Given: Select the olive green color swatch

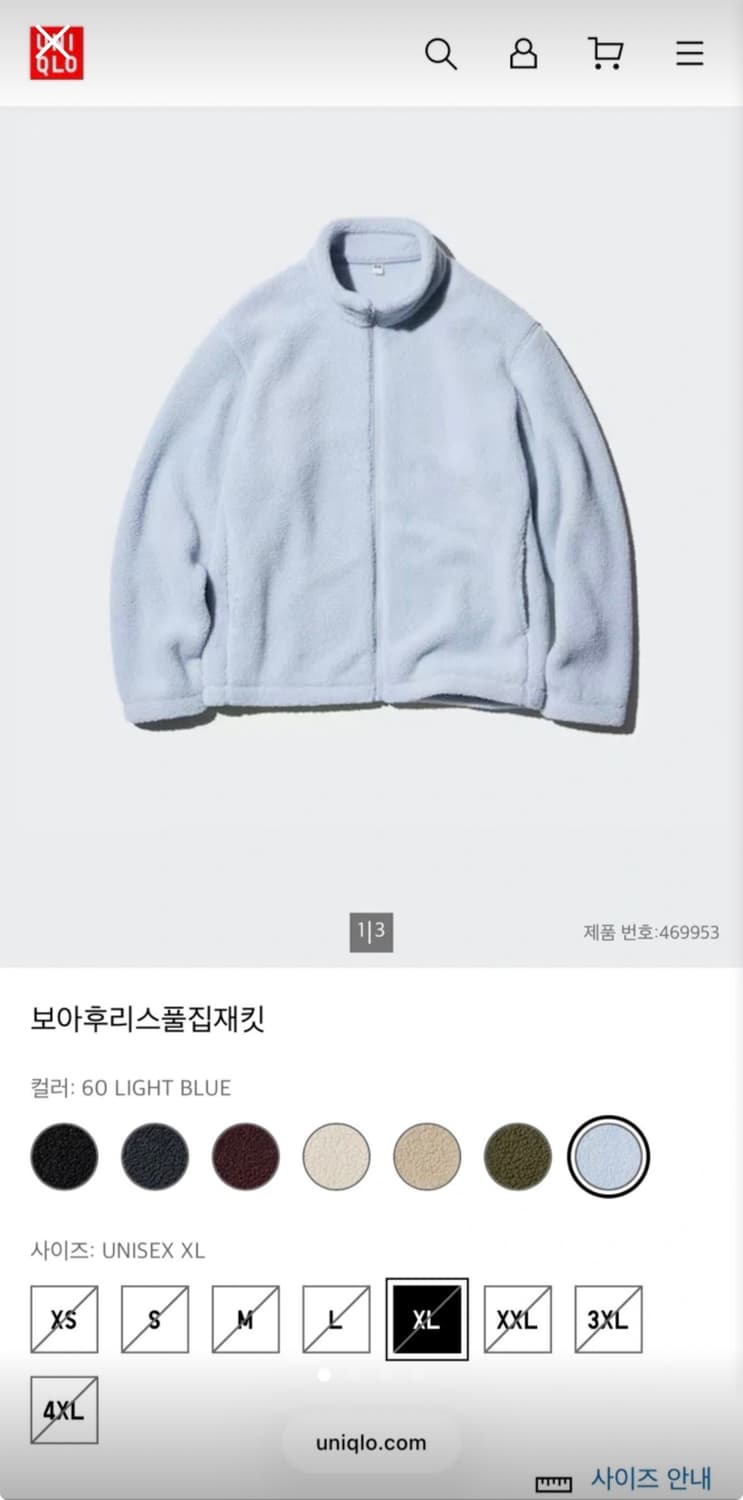Looking at the screenshot, I should (x=518, y=1156).
